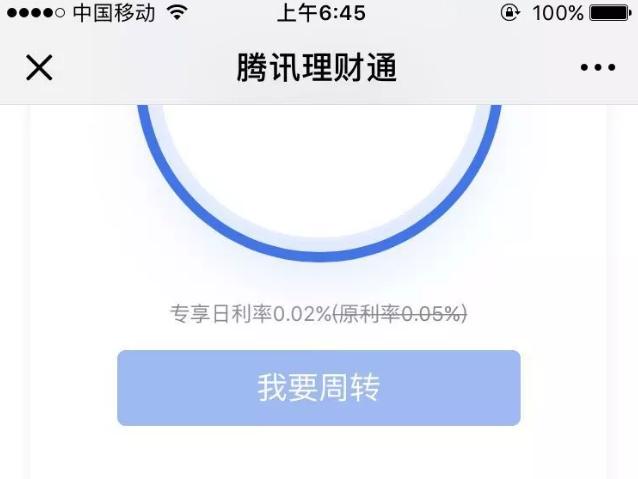Screen dimensions: 638x479
Task: Tap the 我要周转 button
Action: point(318,388)
